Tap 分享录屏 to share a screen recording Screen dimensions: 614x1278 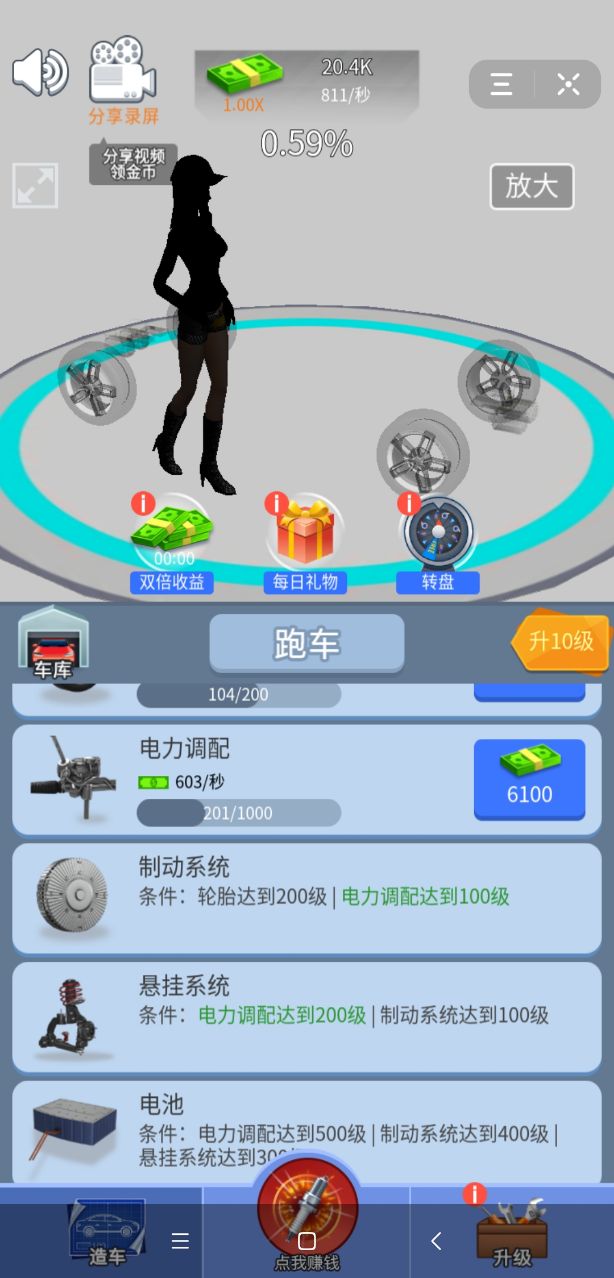[123, 80]
